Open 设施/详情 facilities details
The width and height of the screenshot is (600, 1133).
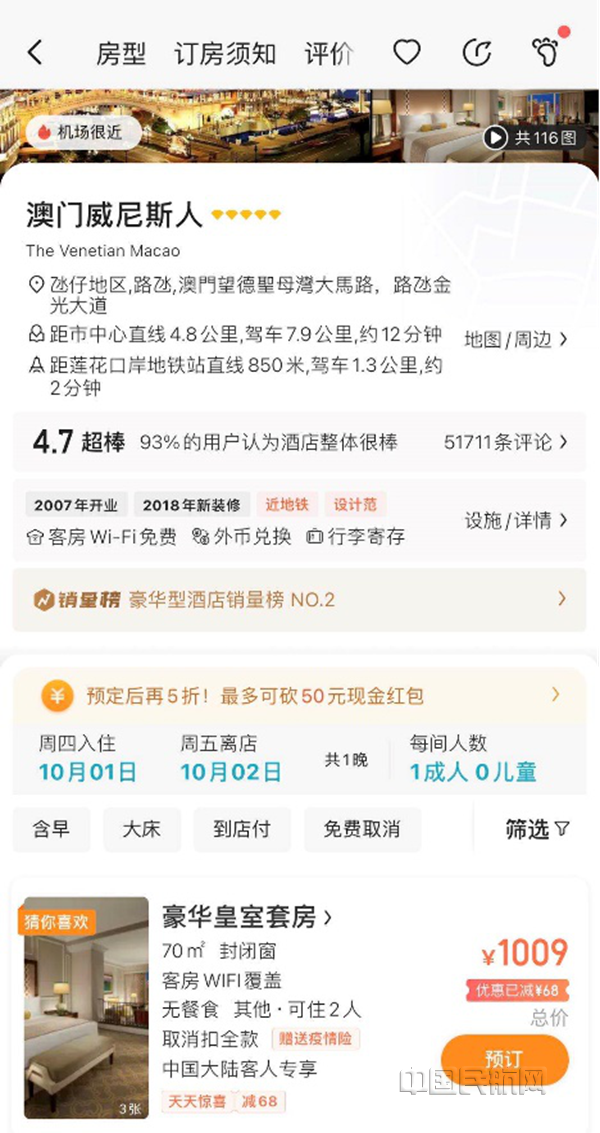(516, 520)
